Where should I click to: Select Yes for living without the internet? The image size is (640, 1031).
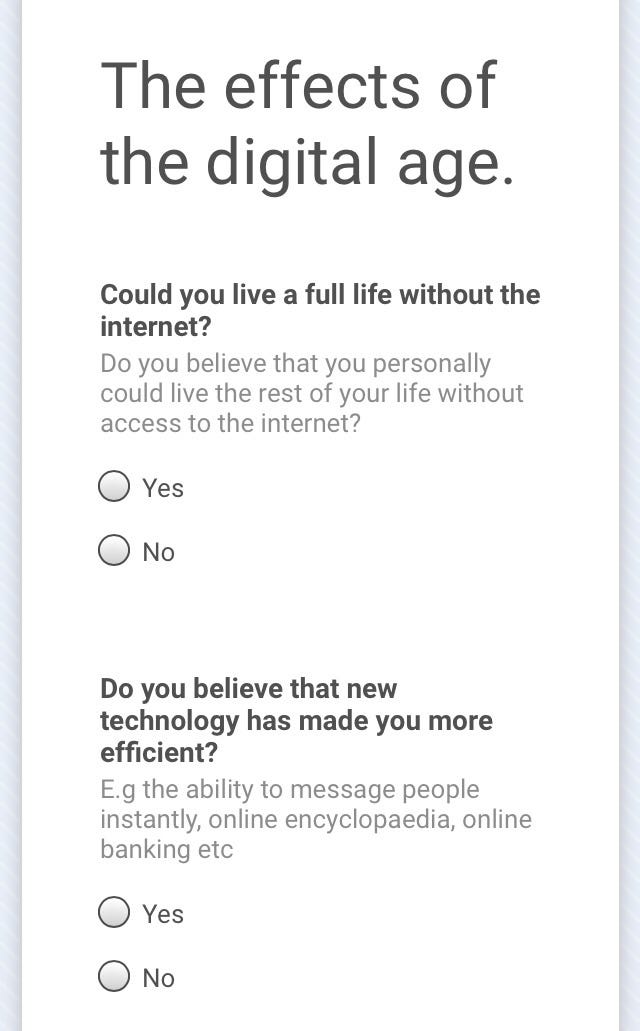[114, 487]
